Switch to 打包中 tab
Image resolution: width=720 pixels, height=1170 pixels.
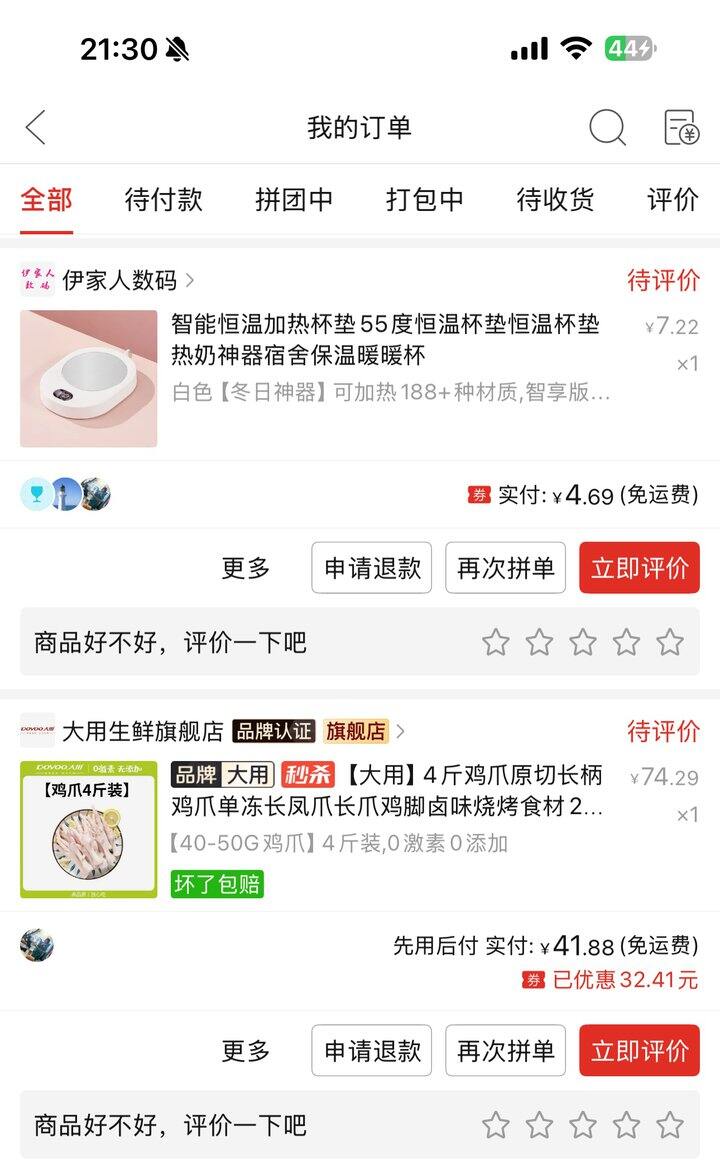(425, 199)
